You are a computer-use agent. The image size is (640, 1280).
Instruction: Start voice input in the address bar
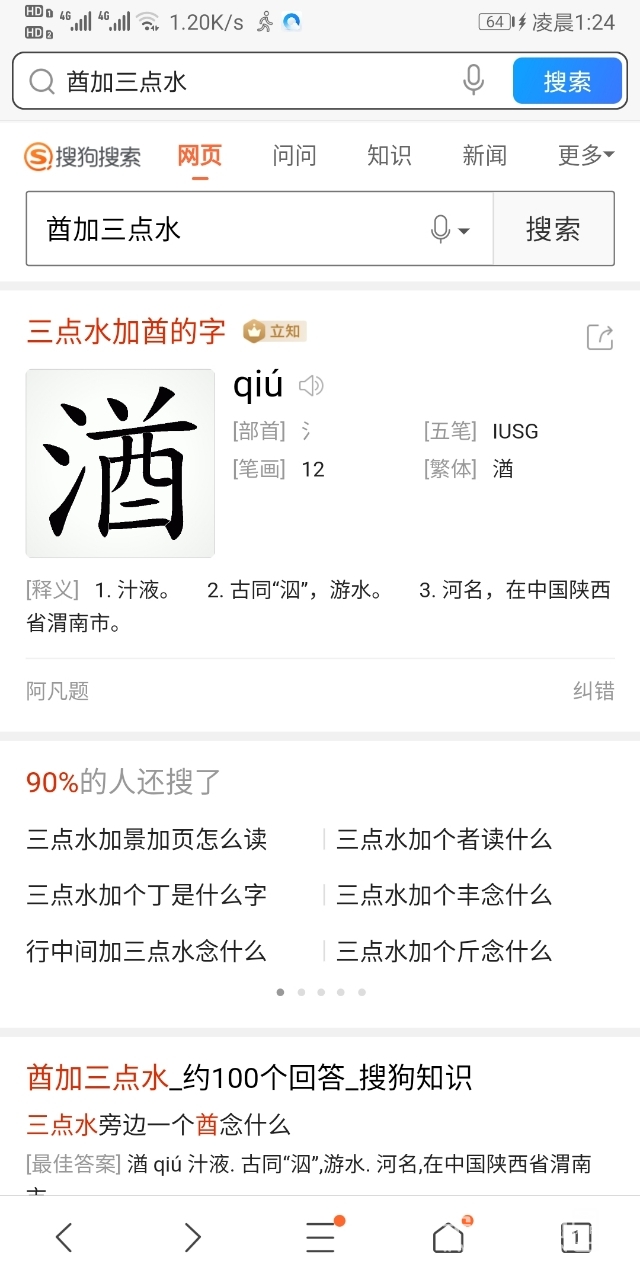coord(474,81)
